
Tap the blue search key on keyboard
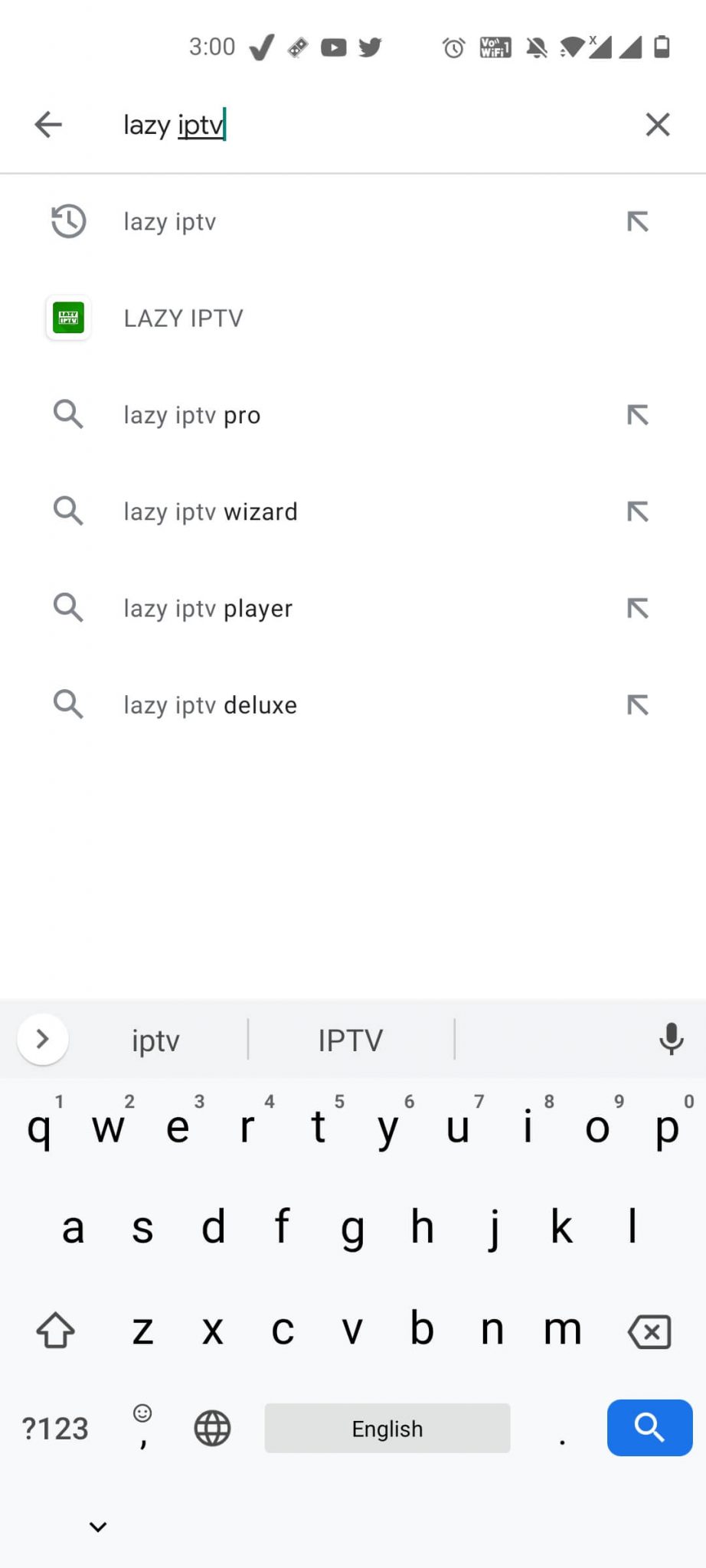[x=649, y=1428]
